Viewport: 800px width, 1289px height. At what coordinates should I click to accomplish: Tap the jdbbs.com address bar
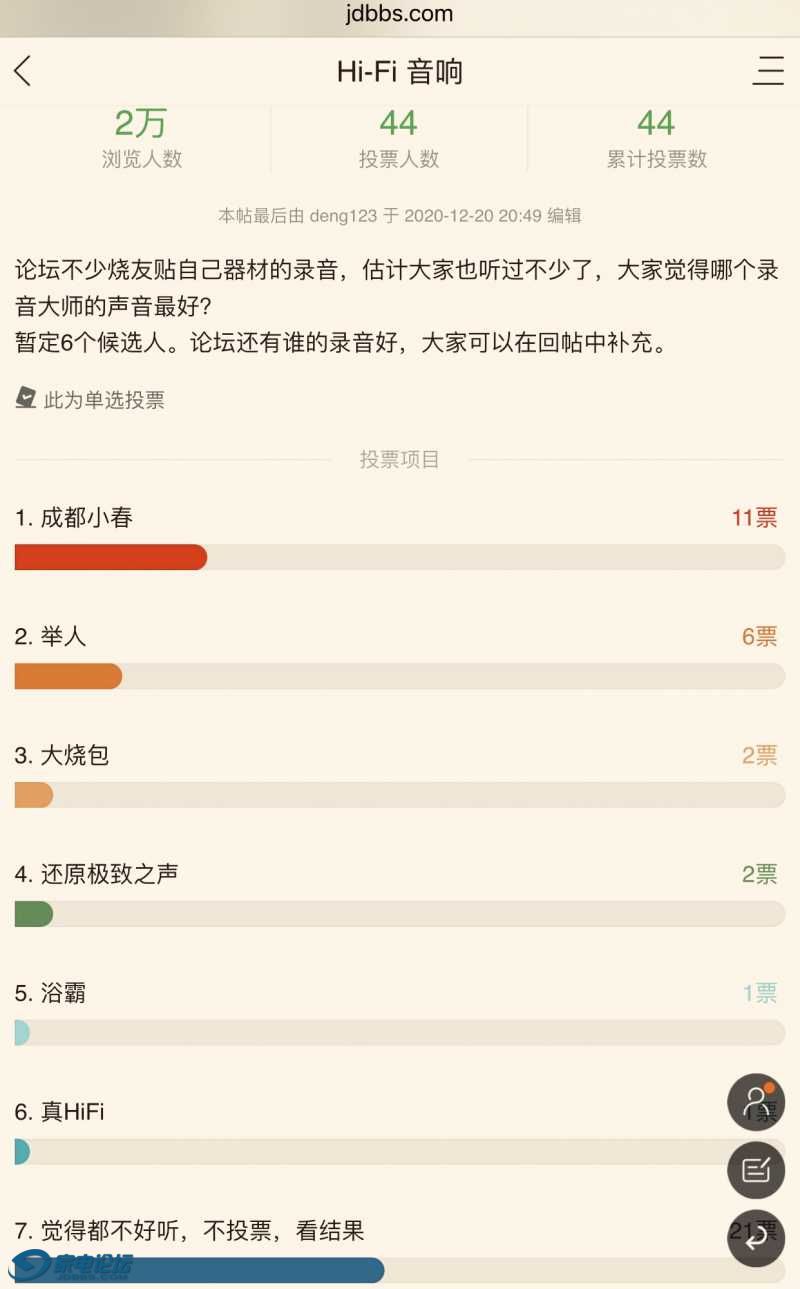click(400, 14)
